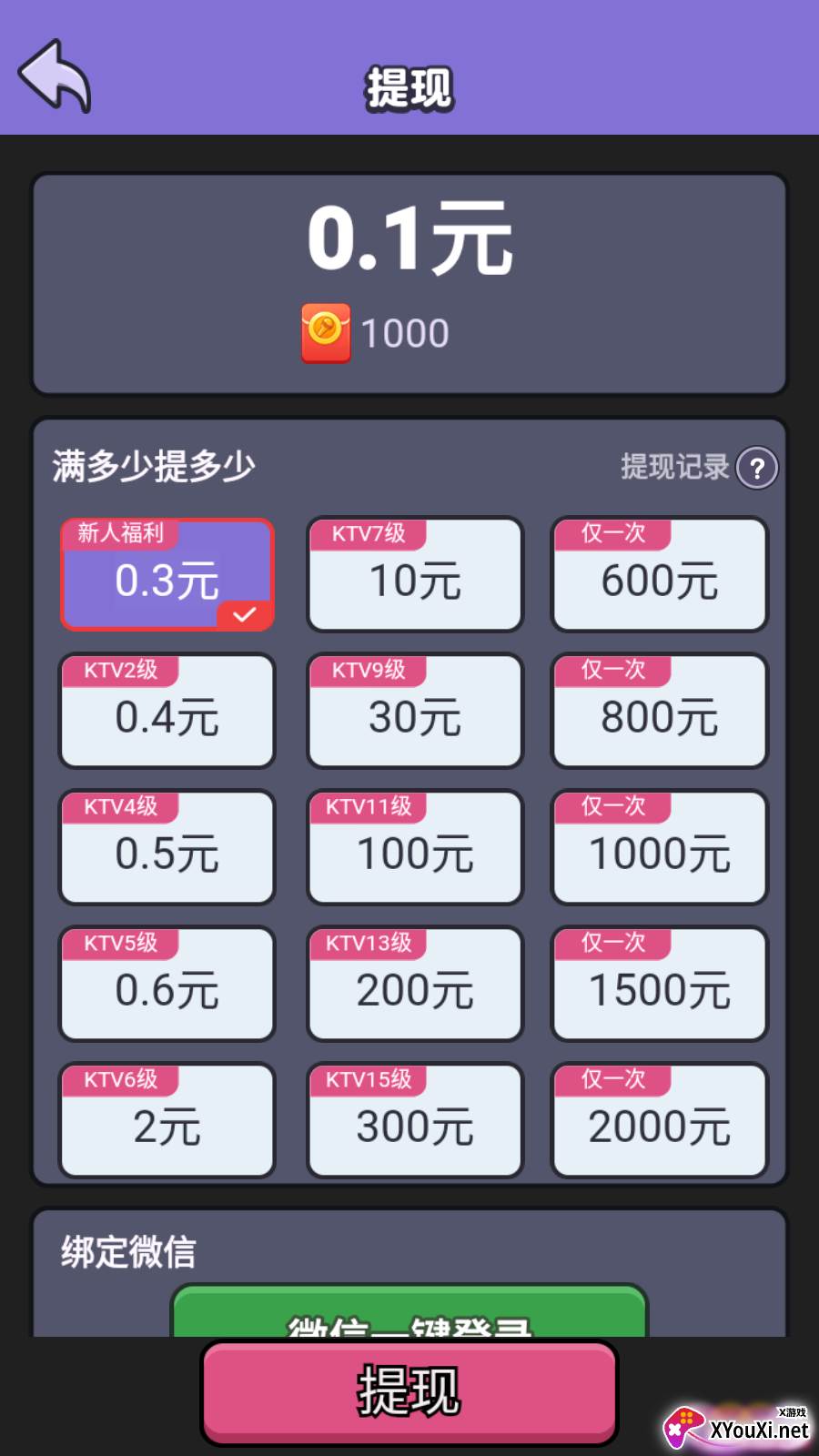819x1456 pixels.
Task: Open 提现记录 help icon
Action: (757, 468)
